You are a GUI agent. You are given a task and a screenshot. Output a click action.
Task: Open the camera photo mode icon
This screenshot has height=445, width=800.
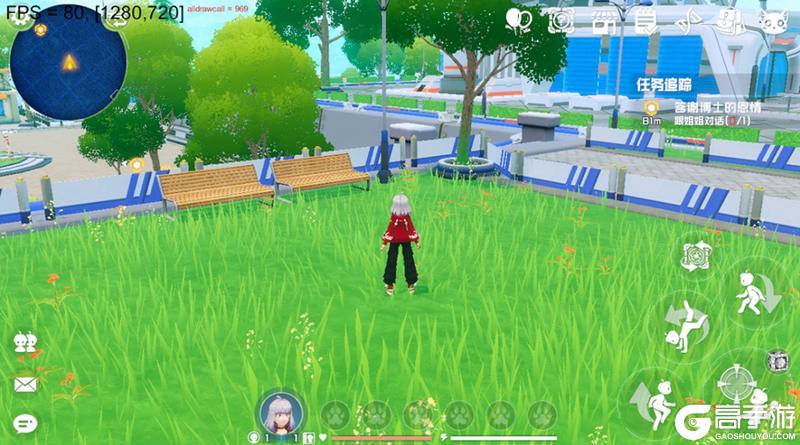[561, 19]
